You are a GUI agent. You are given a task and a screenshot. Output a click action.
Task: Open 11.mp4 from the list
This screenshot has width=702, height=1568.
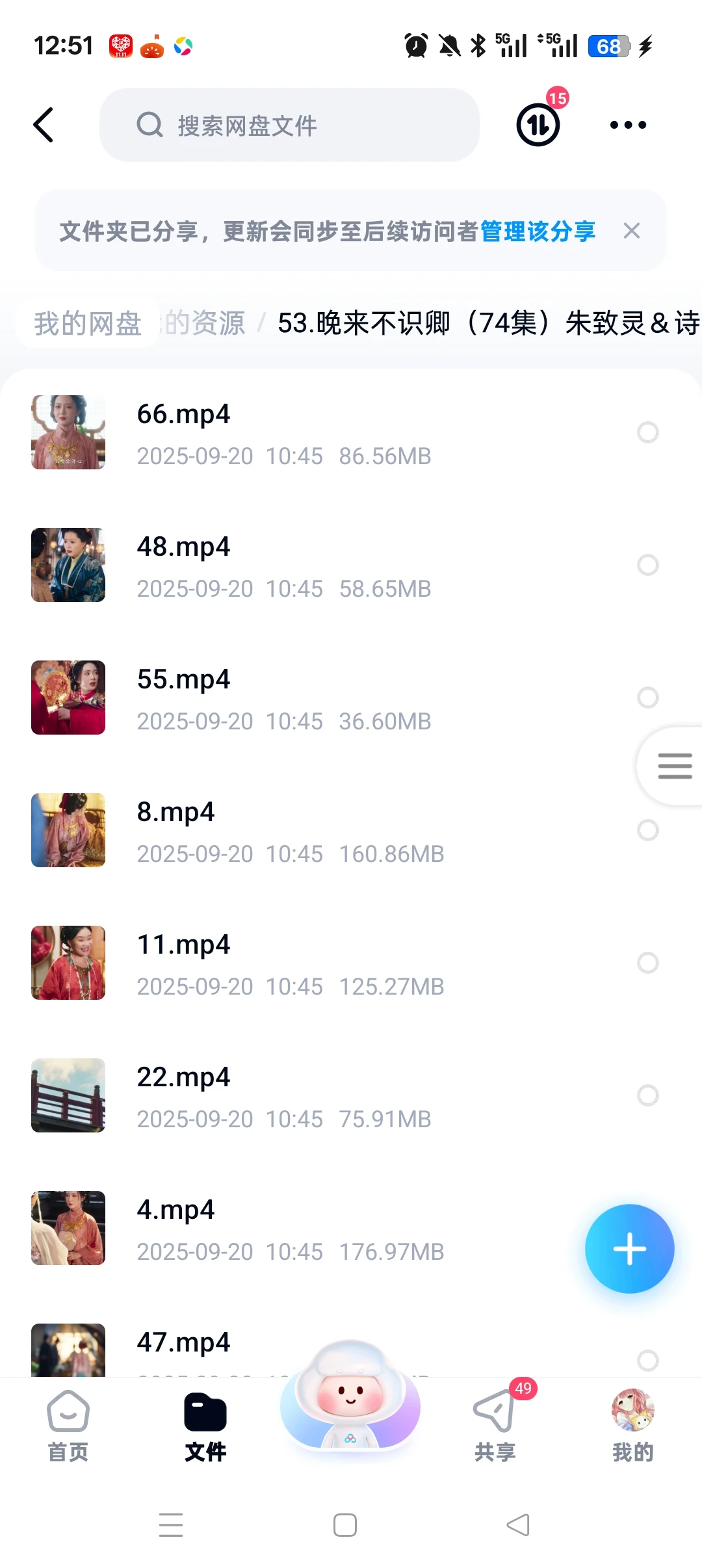[x=183, y=945]
